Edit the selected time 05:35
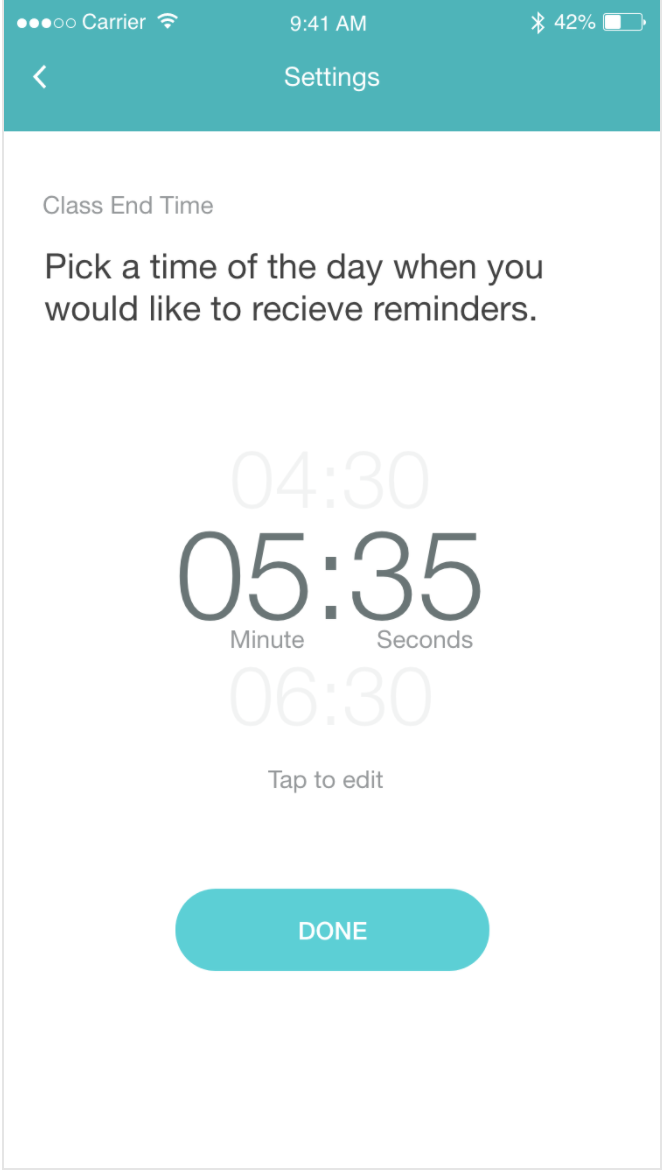The height and width of the screenshot is (1172, 664). (x=330, y=577)
